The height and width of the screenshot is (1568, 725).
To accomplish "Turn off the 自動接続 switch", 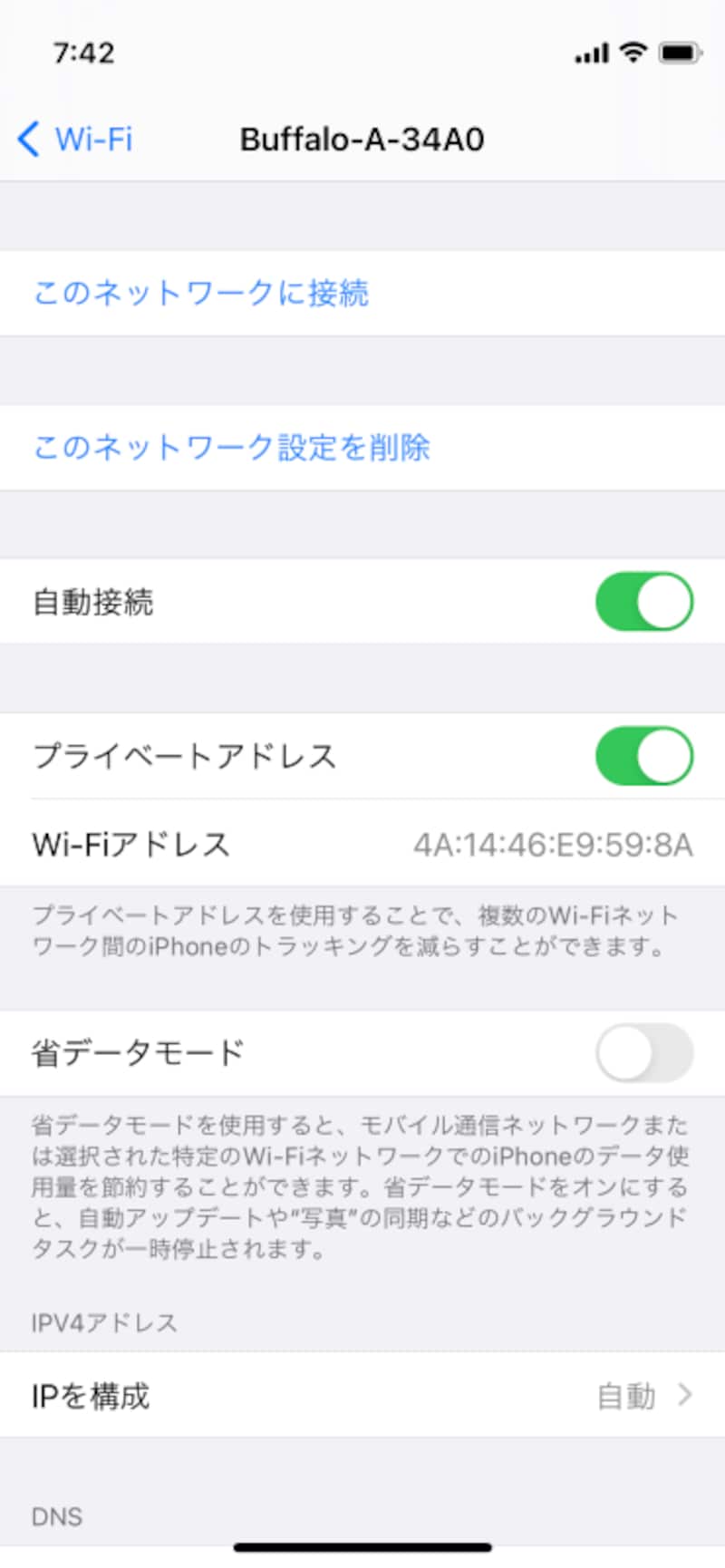I will point(643,602).
